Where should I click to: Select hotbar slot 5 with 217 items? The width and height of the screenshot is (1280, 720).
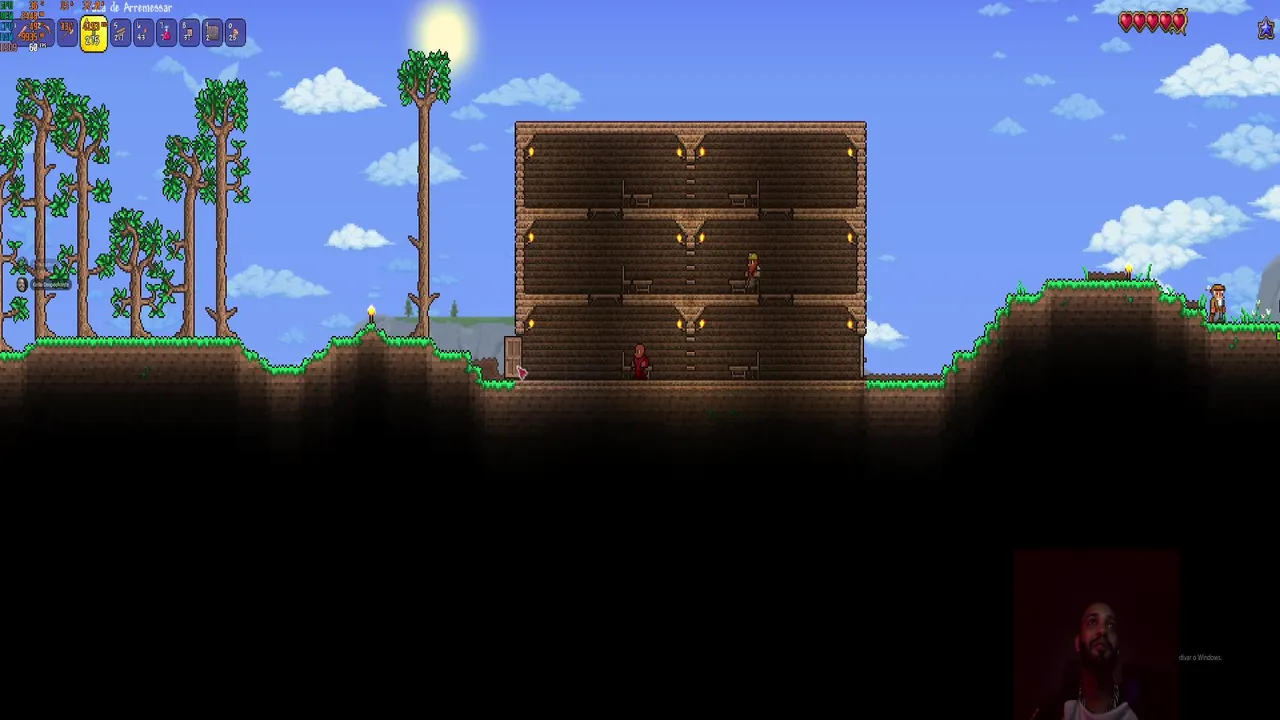[120, 33]
